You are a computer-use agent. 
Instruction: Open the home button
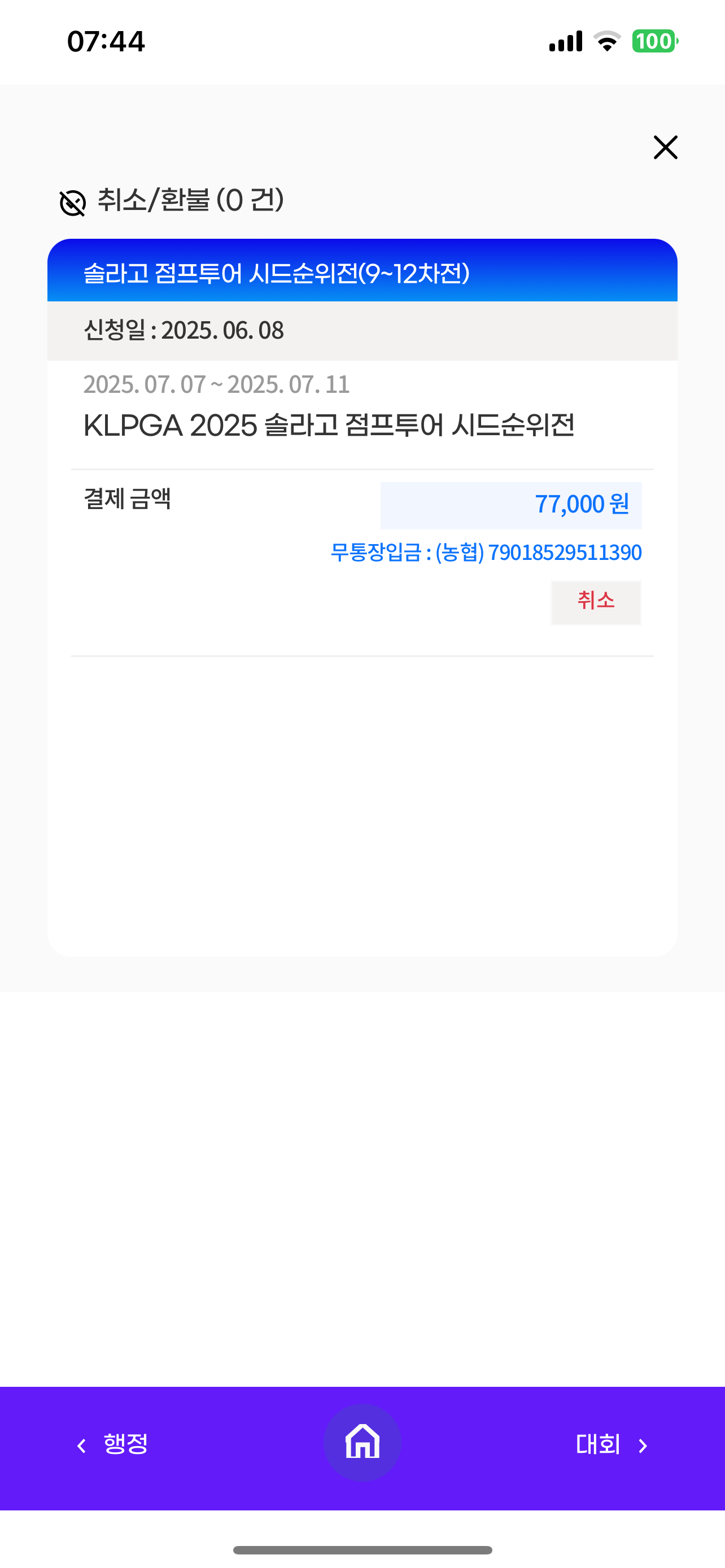tap(362, 1442)
